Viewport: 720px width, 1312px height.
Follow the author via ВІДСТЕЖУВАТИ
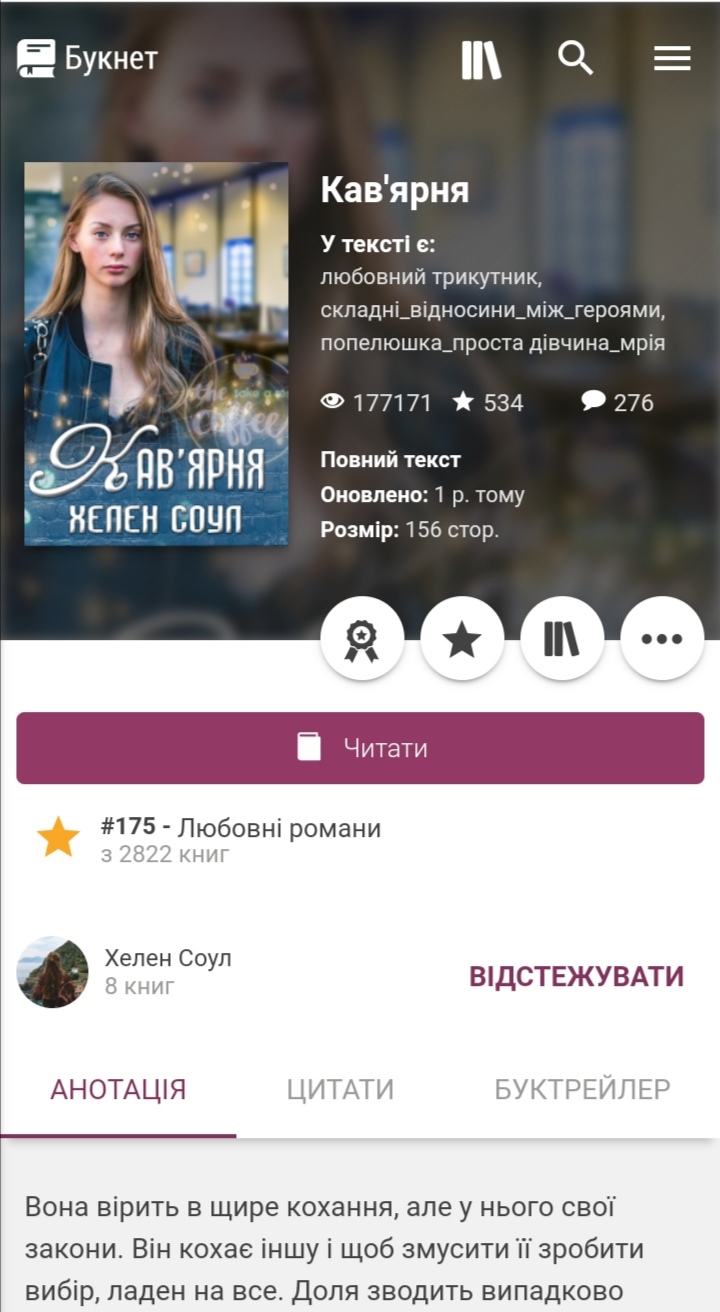coord(577,976)
